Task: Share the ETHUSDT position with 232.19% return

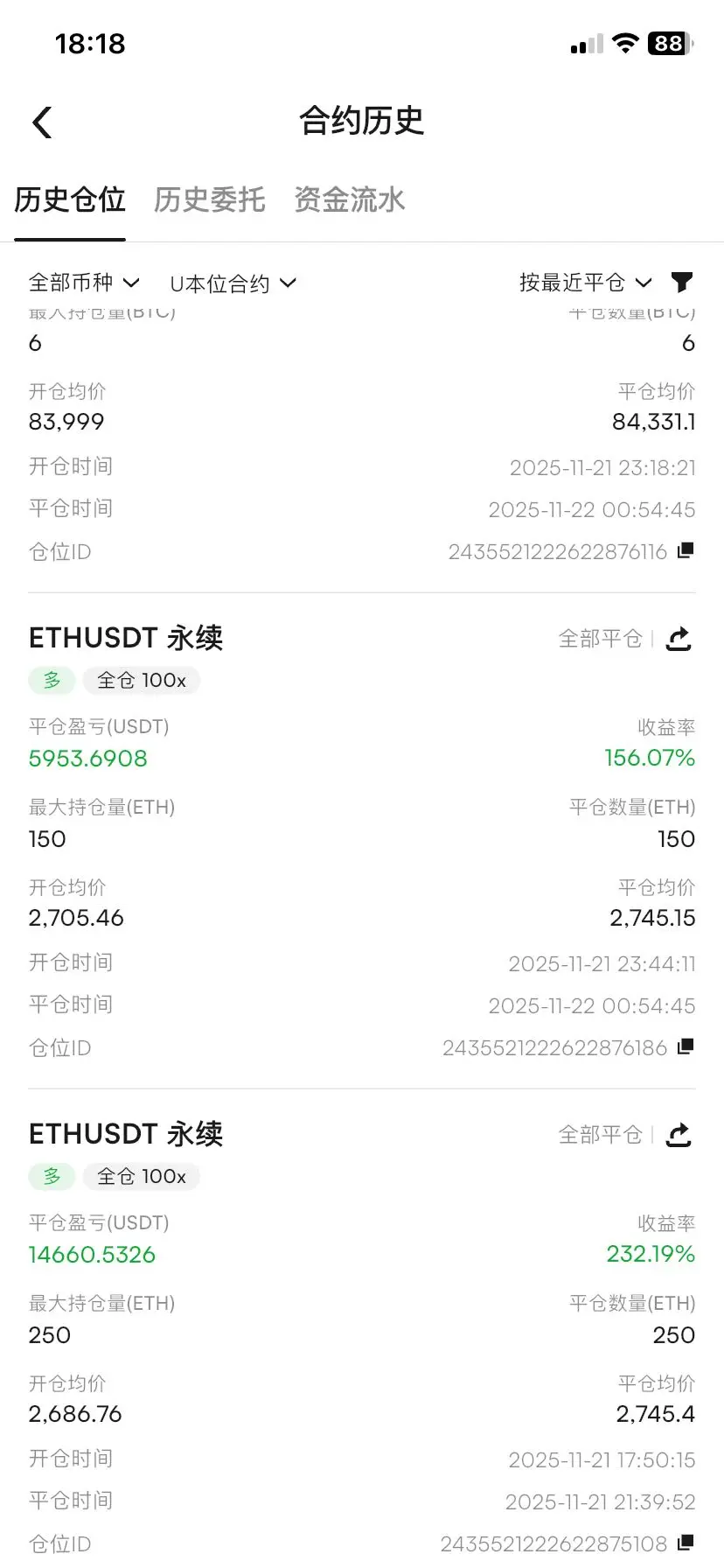Action: click(679, 1135)
